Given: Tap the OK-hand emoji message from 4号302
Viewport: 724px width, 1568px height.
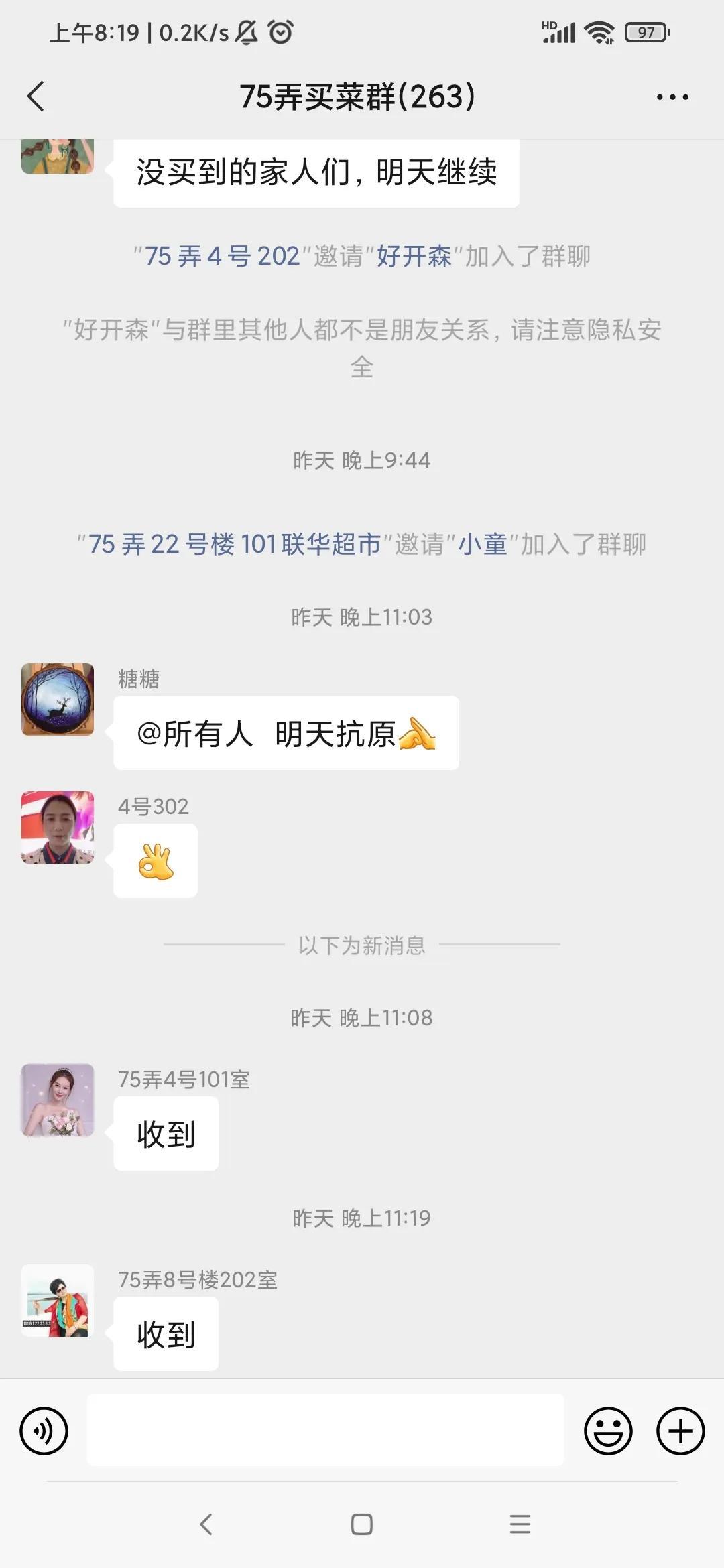Looking at the screenshot, I should pos(155,861).
